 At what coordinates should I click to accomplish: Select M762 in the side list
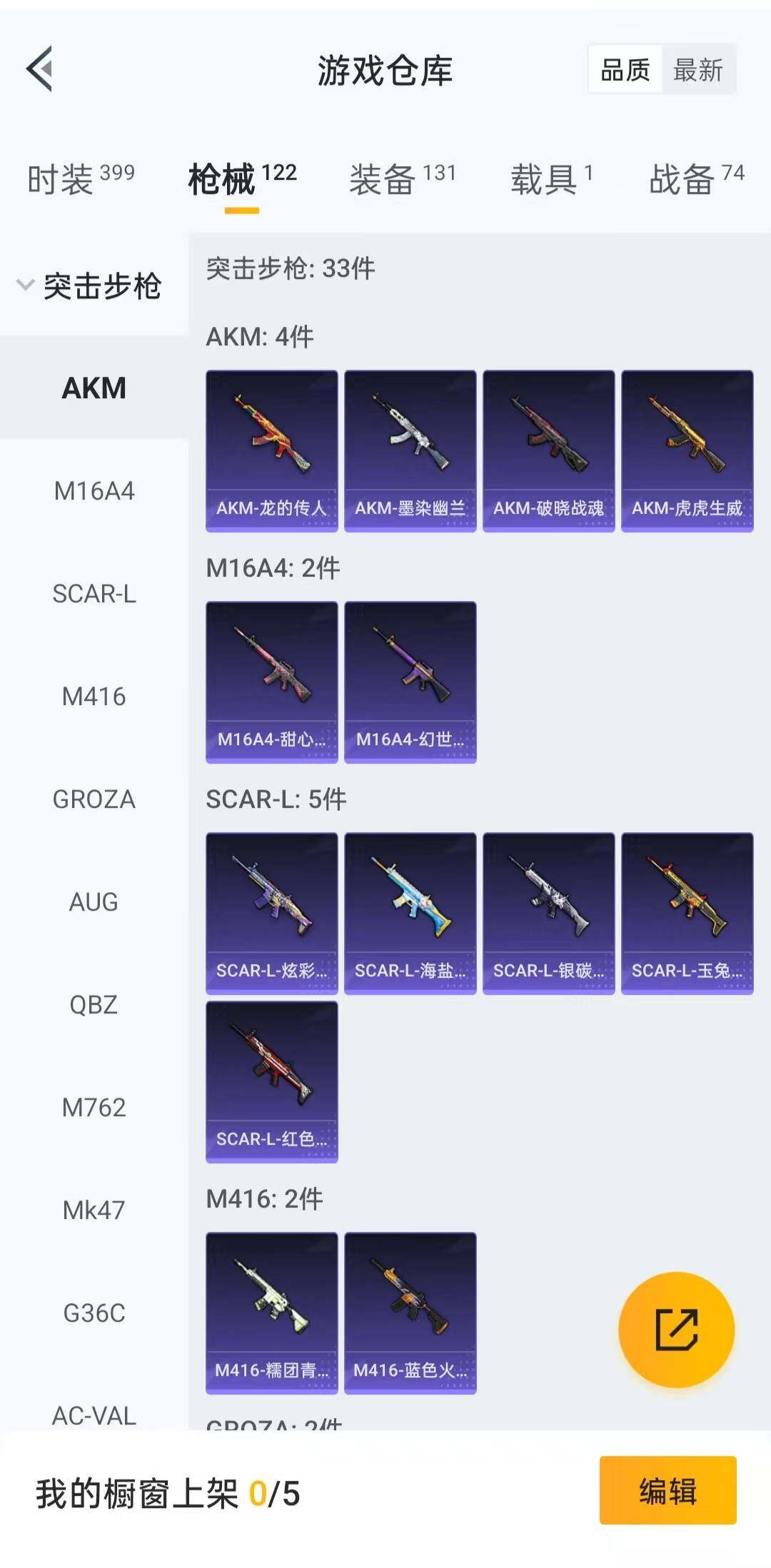coord(94,1108)
